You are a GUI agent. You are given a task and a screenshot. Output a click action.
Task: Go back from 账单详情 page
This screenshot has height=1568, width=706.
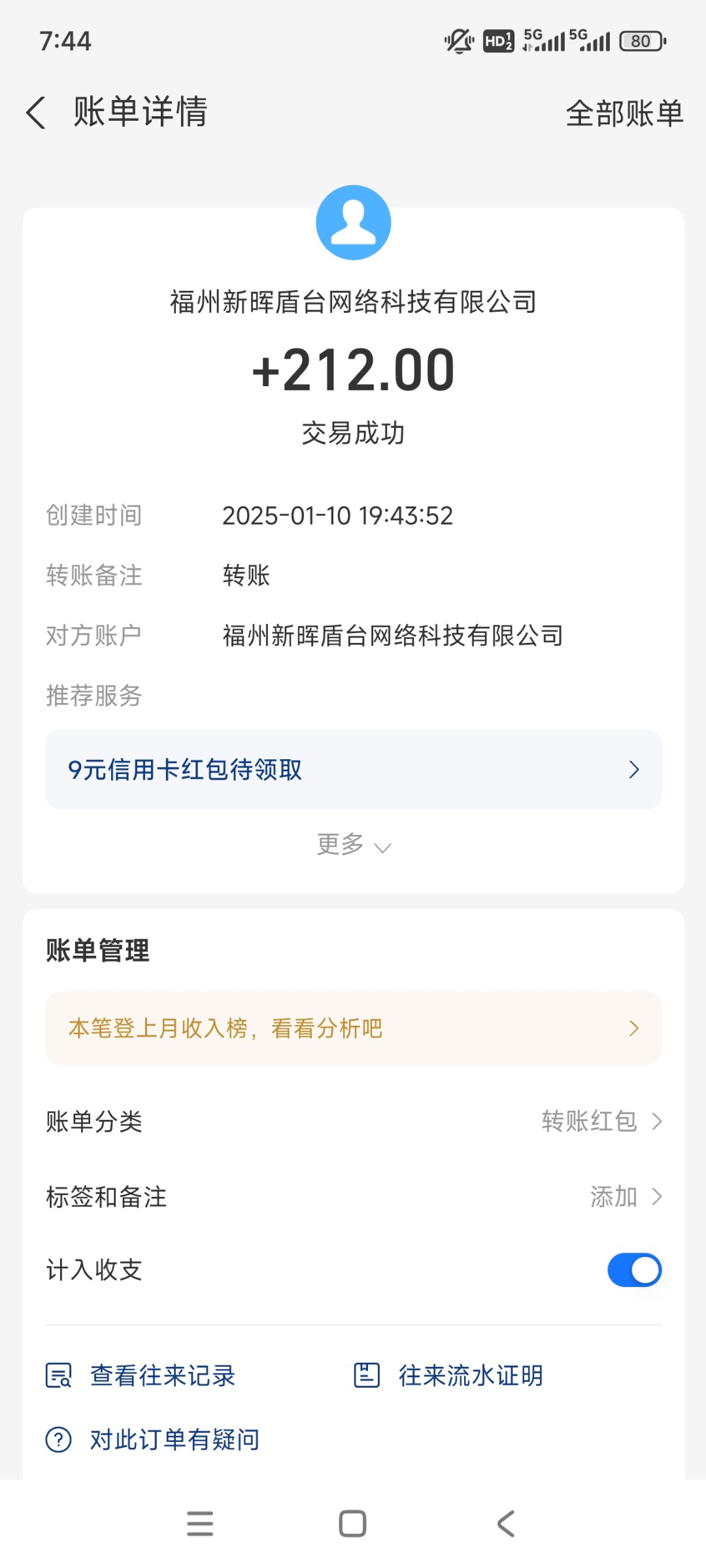[x=37, y=112]
